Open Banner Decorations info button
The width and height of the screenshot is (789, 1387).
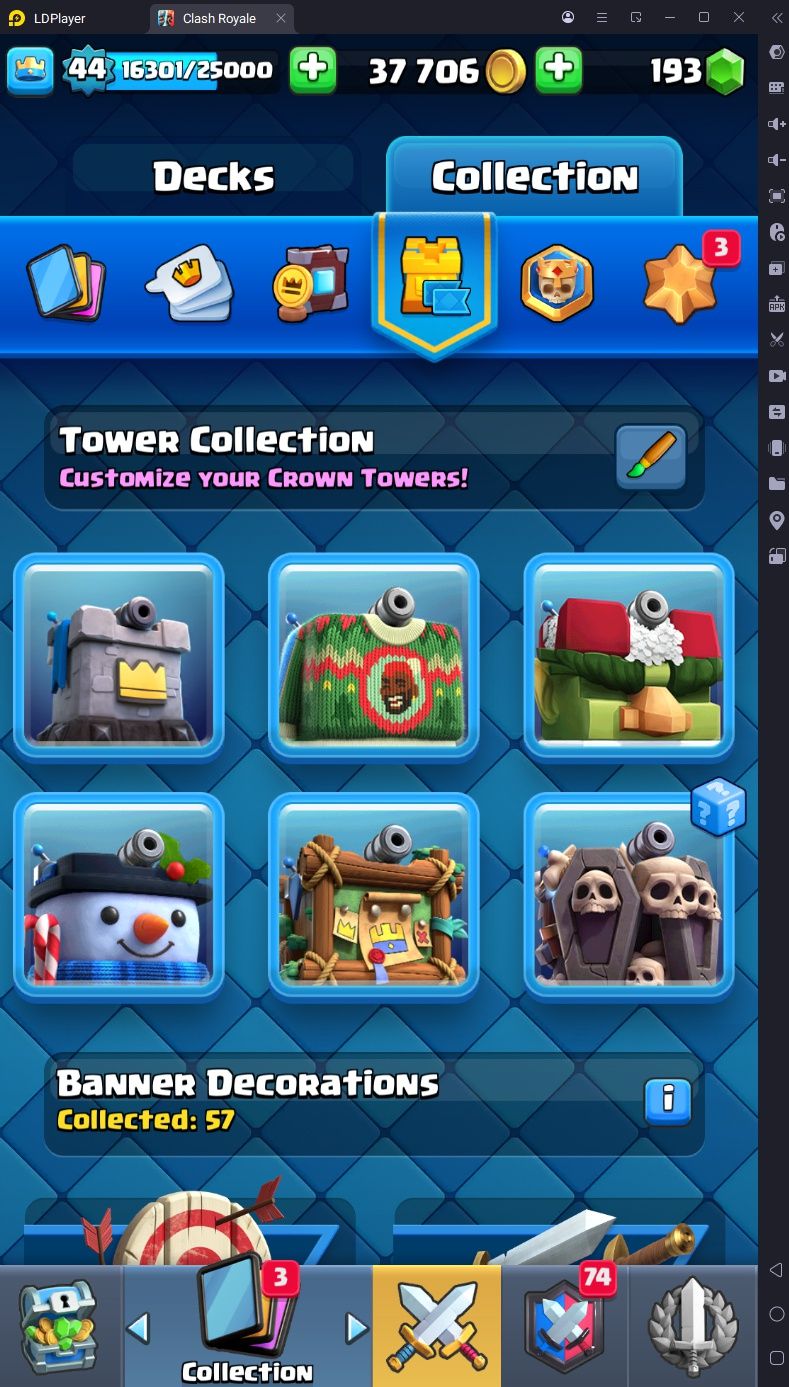668,1101
